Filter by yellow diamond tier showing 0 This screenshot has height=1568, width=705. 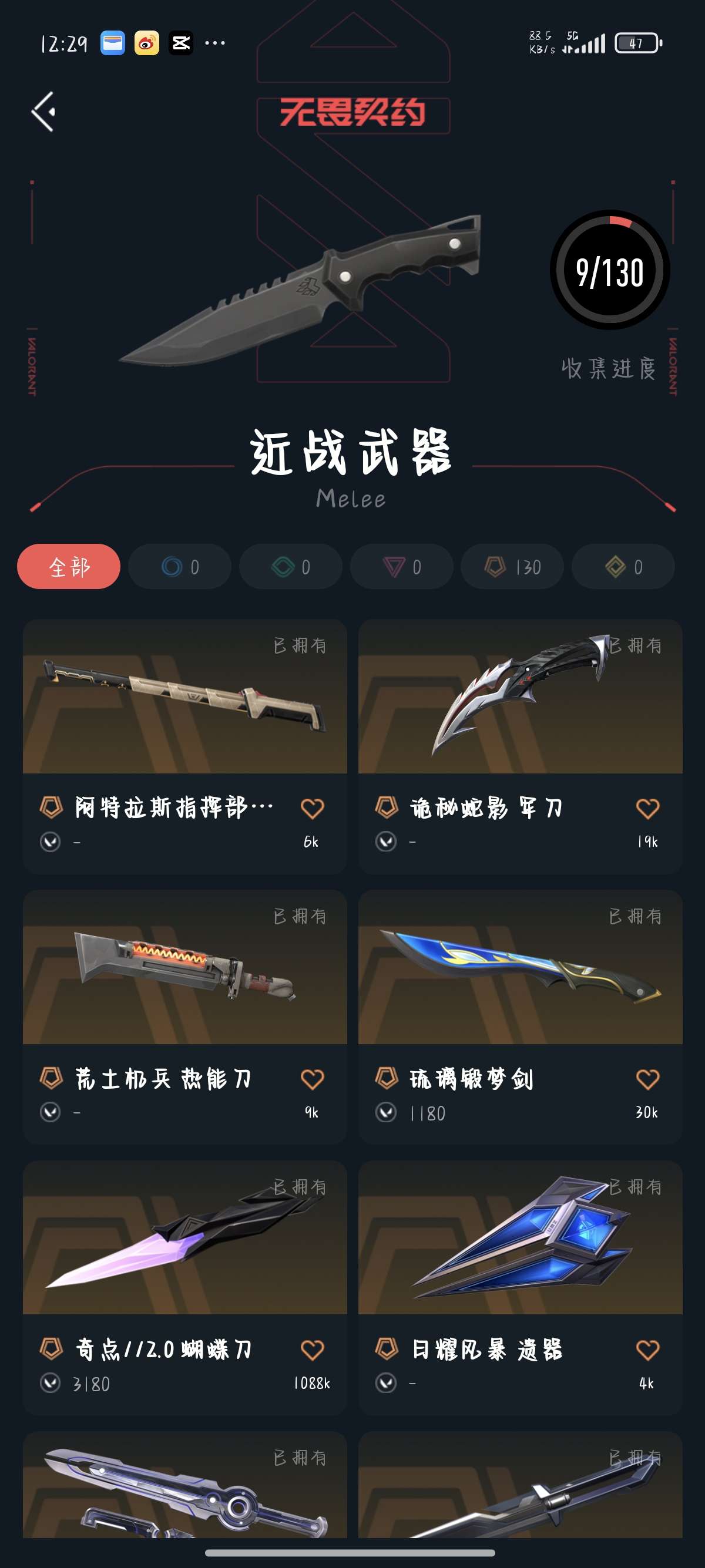tap(623, 567)
